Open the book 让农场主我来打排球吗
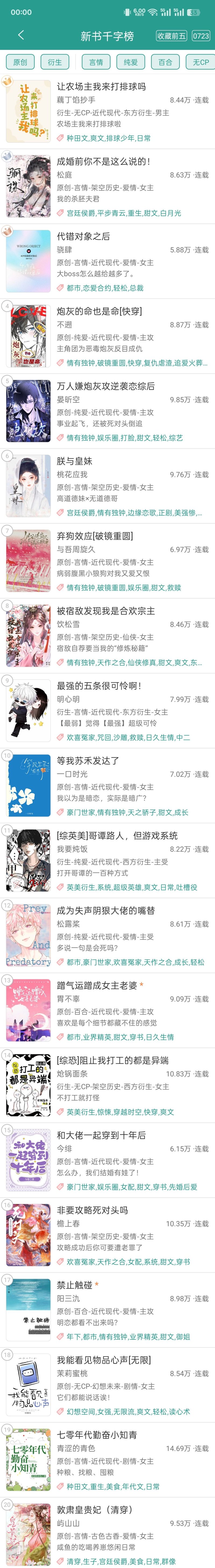 coord(101,86)
